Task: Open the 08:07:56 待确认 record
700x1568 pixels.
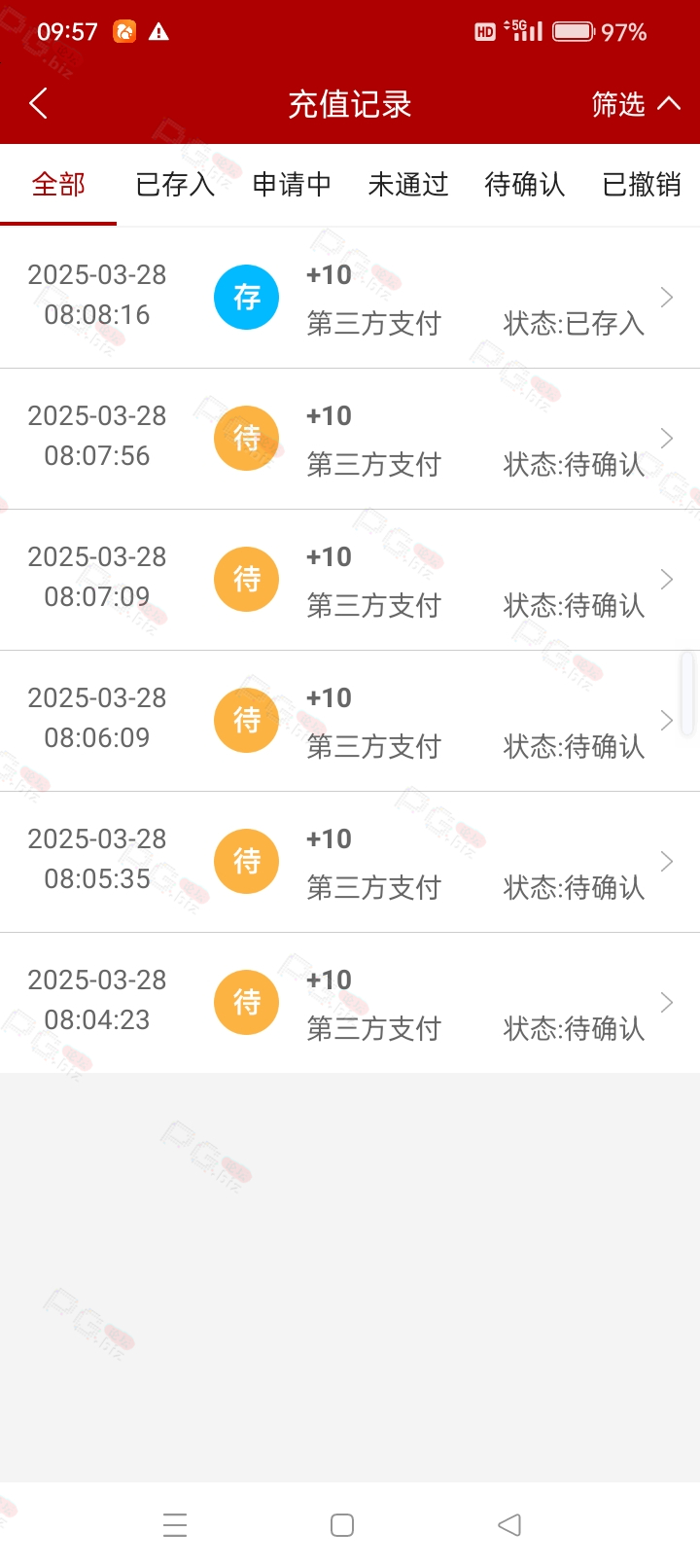Action: click(350, 439)
